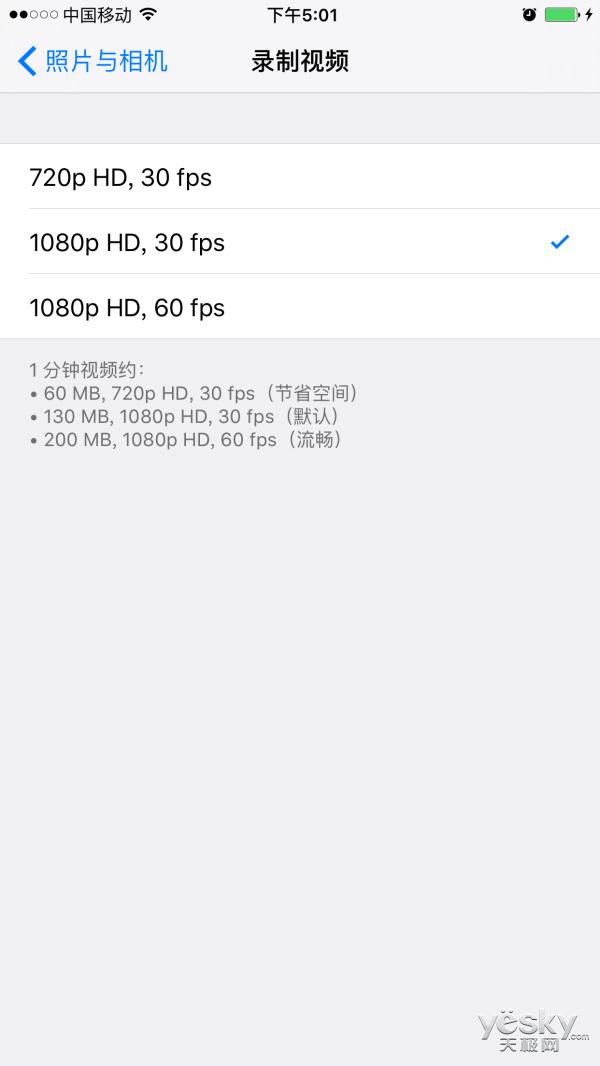Choose 1080p HD, 30 fps option
The width and height of the screenshot is (600, 1066).
tap(300, 242)
